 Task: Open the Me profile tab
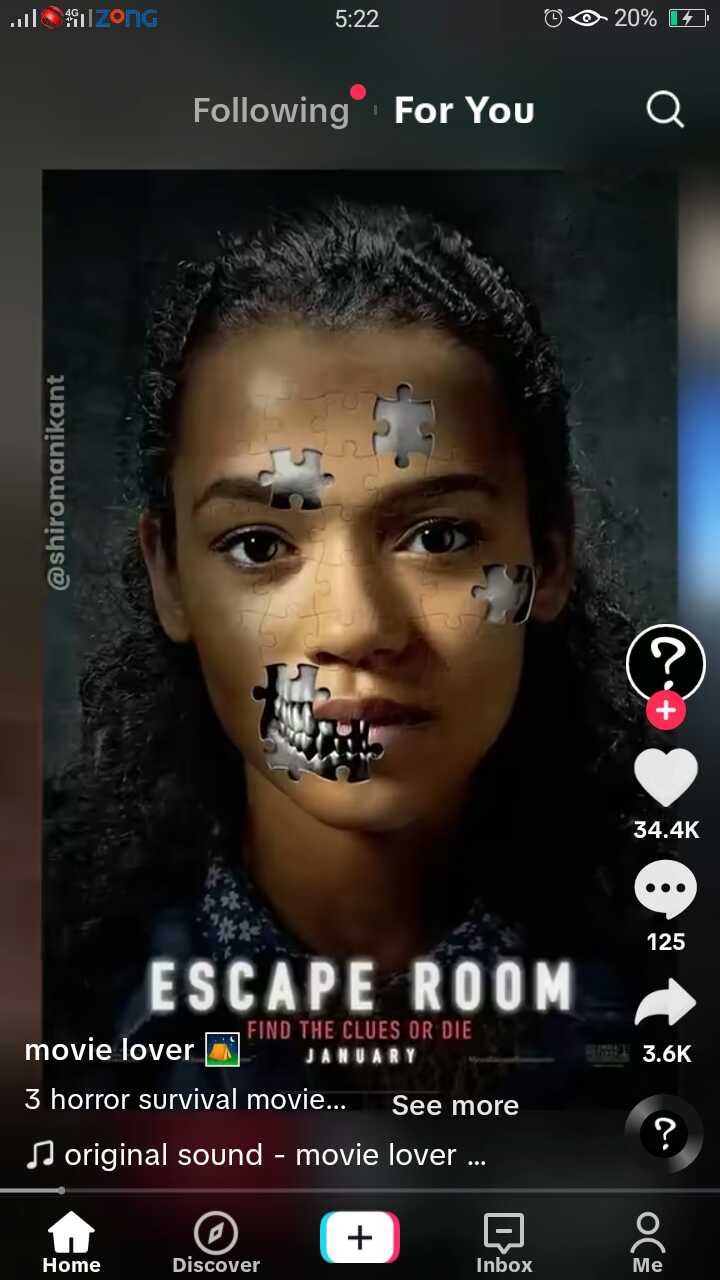coord(648,1244)
